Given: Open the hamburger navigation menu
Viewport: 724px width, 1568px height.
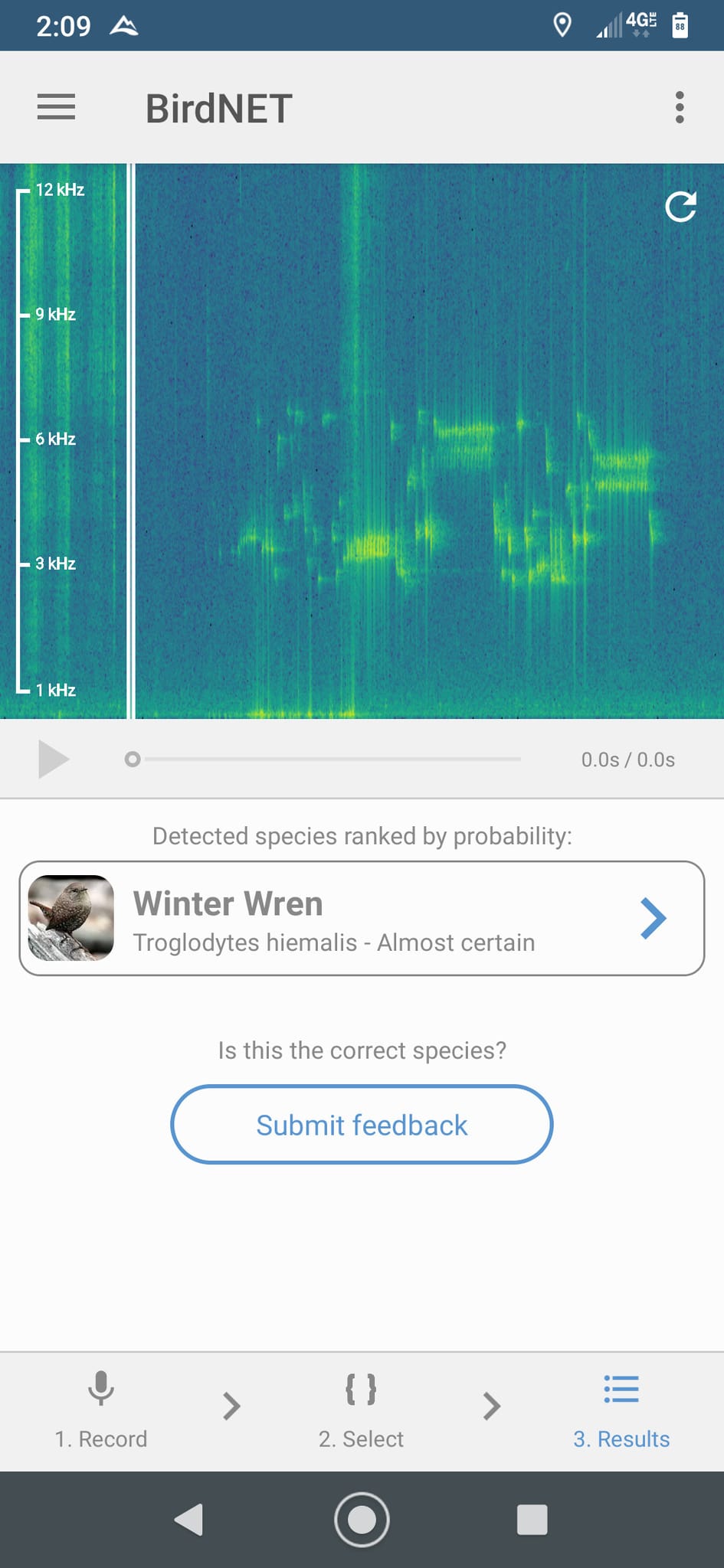Looking at the screenshot, I should tap(56, 107).
